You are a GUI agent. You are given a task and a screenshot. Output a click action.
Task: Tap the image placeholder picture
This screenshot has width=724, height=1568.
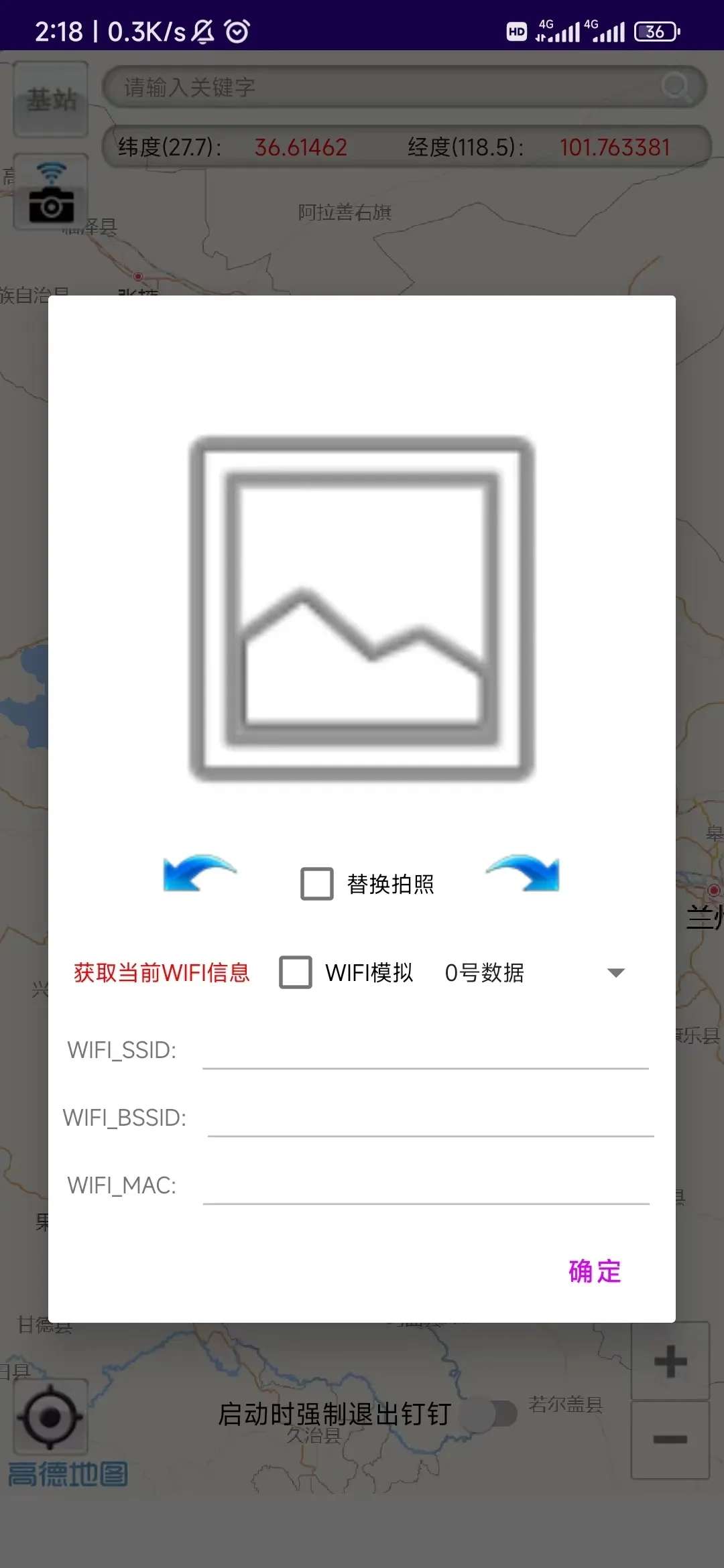click(x=362, y=609)
